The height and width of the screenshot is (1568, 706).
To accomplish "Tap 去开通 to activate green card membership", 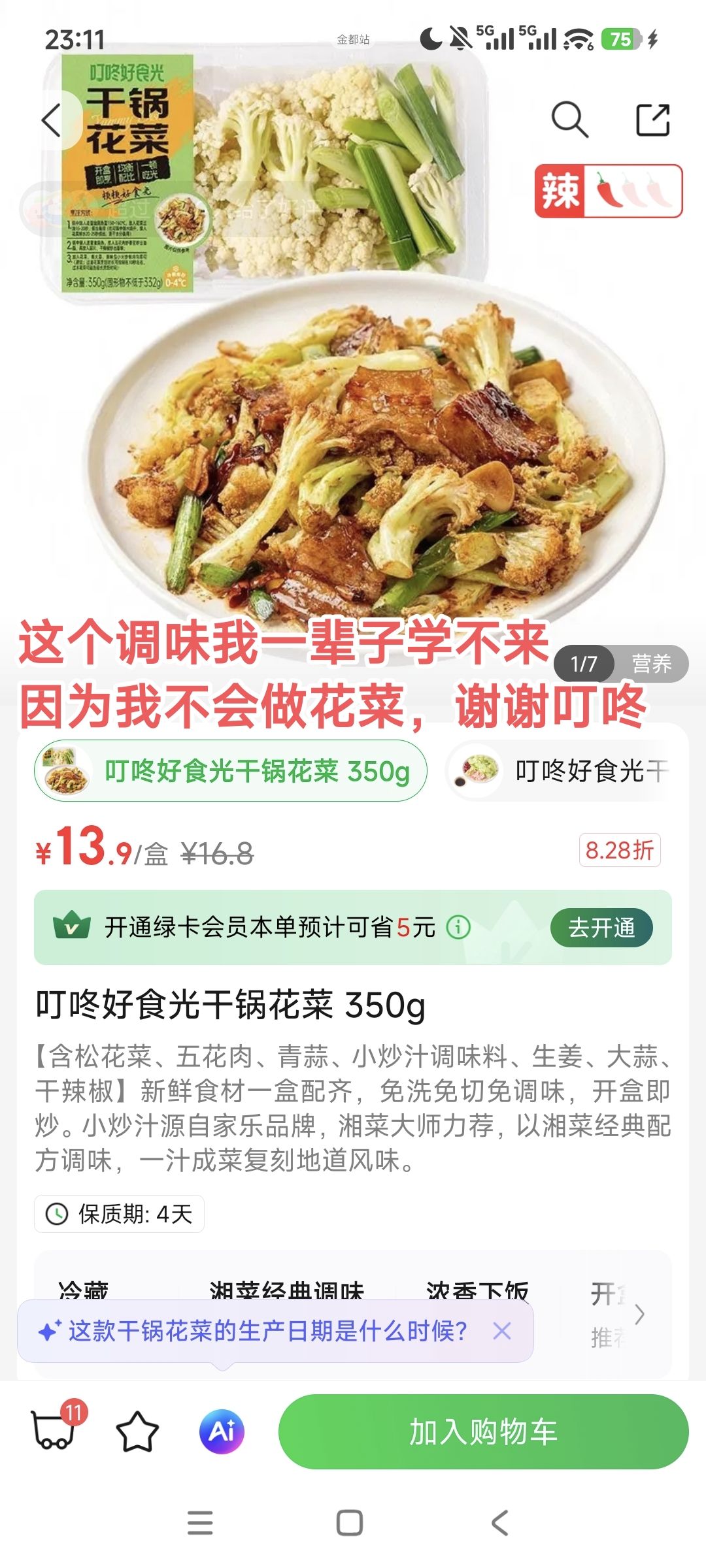I will click(x=601, y=927).
